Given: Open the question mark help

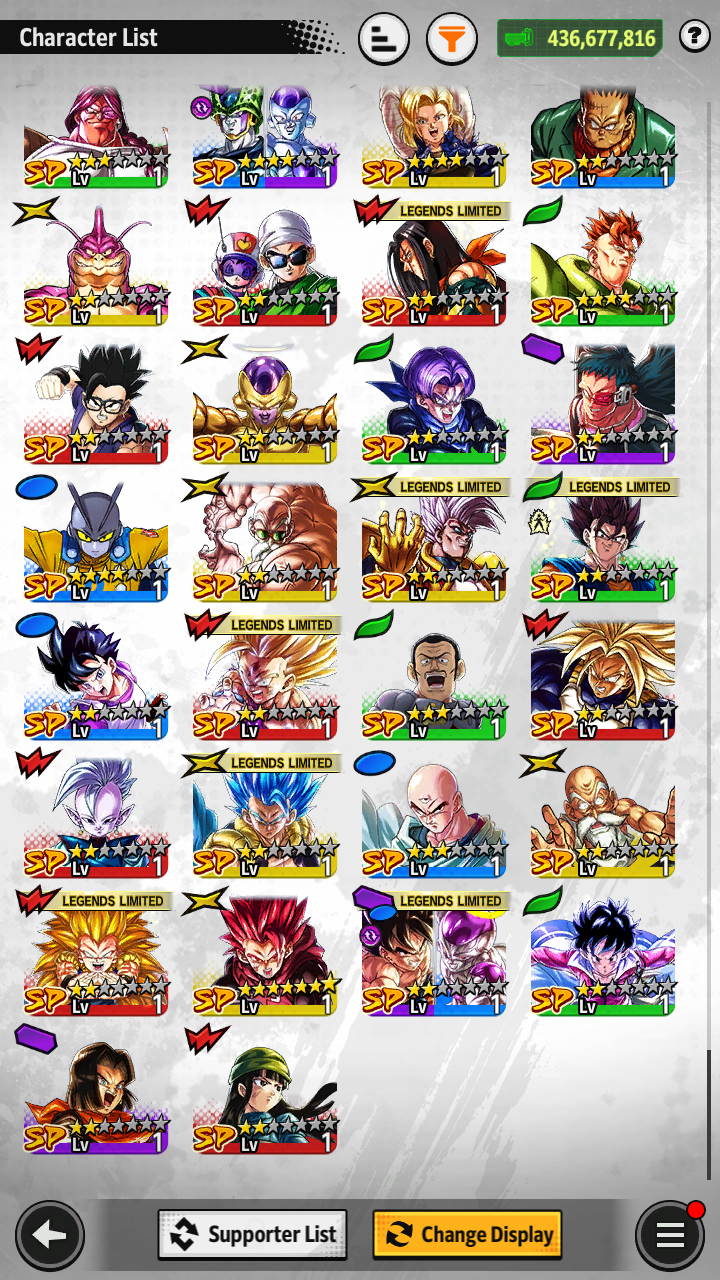Looking at the screenshot, I should [x=694, y=38].
